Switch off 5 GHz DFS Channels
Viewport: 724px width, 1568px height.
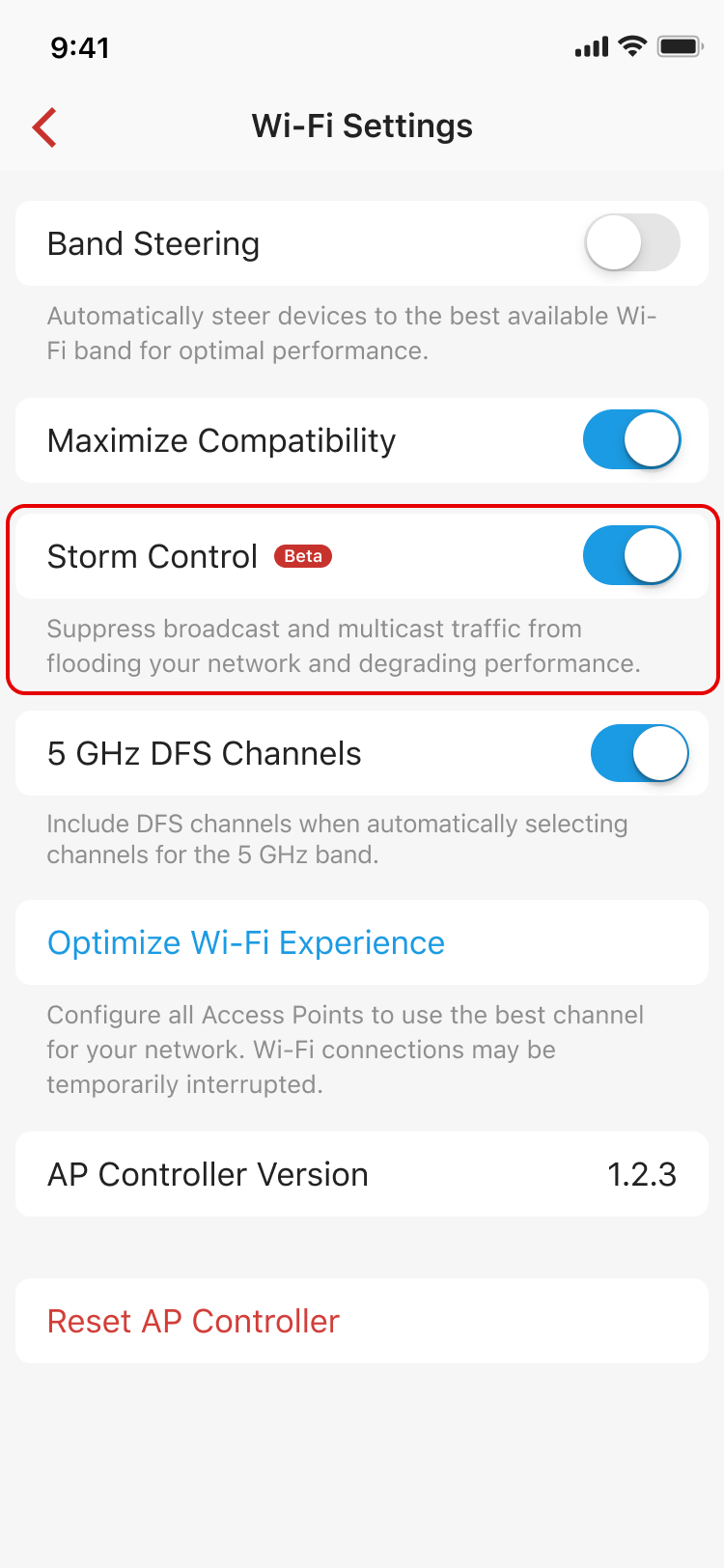coord(639,753)
